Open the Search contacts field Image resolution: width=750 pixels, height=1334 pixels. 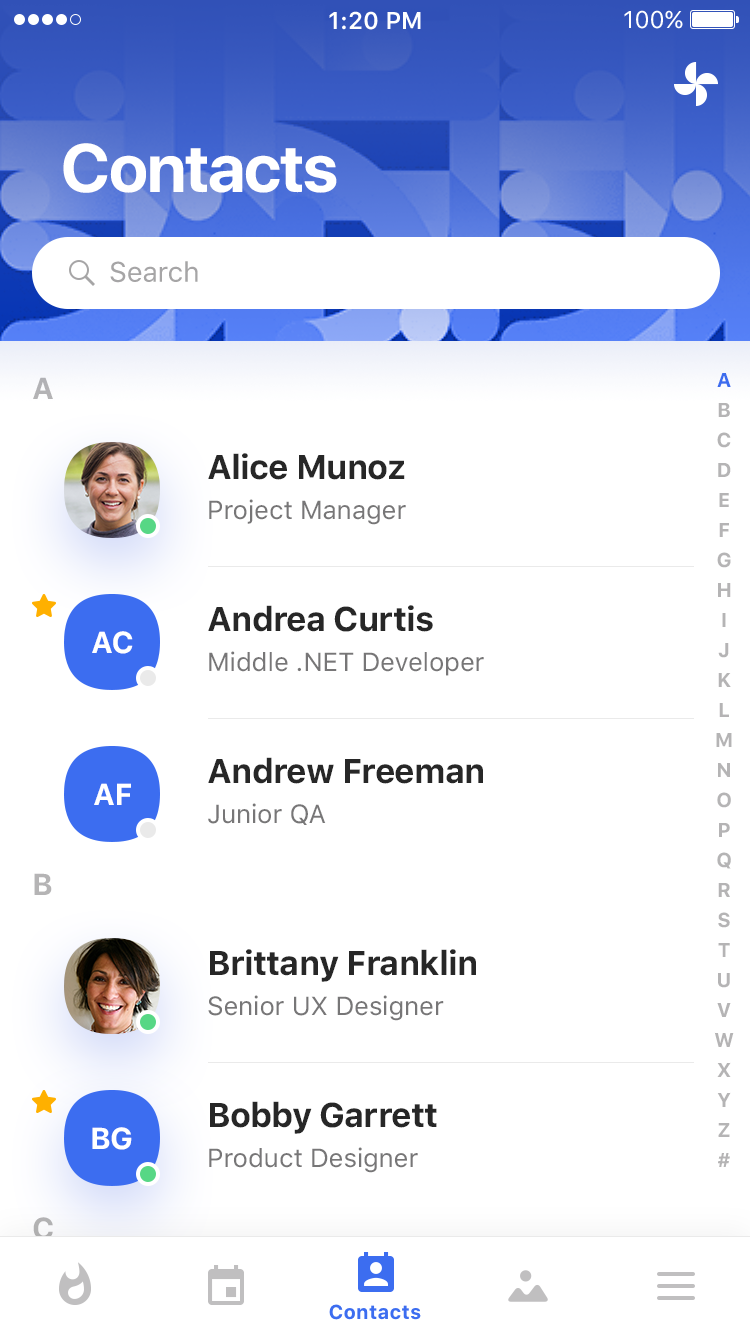point(376,273)
